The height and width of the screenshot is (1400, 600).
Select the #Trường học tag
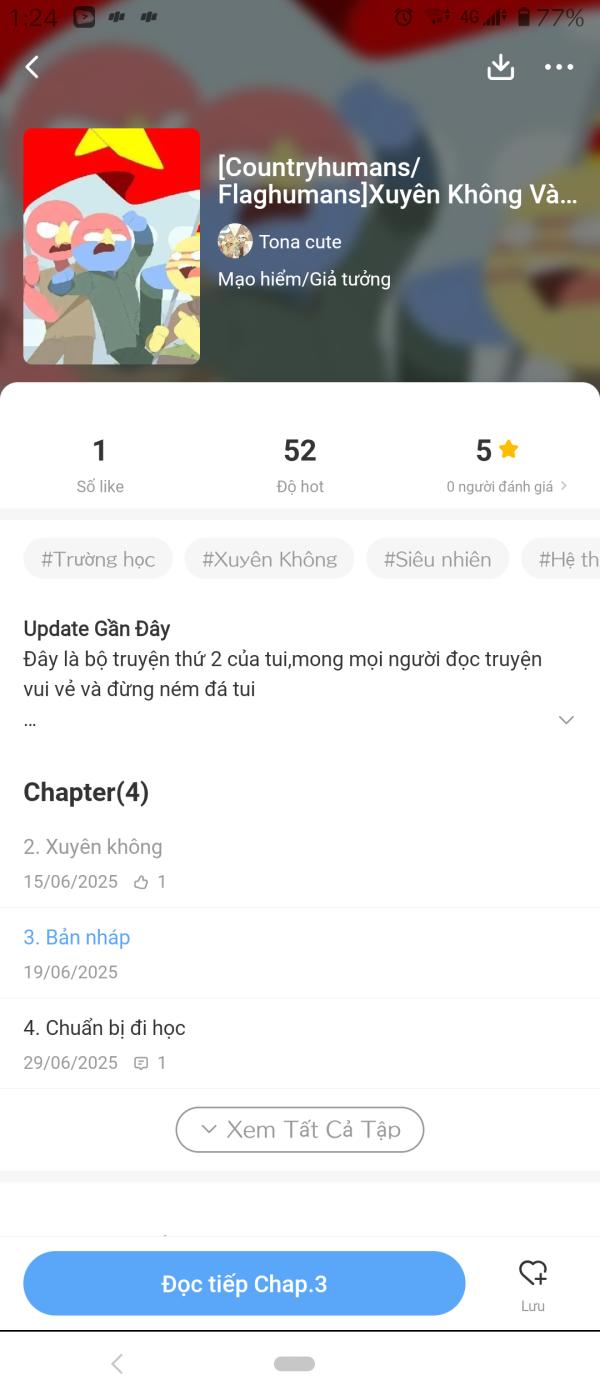98,559
